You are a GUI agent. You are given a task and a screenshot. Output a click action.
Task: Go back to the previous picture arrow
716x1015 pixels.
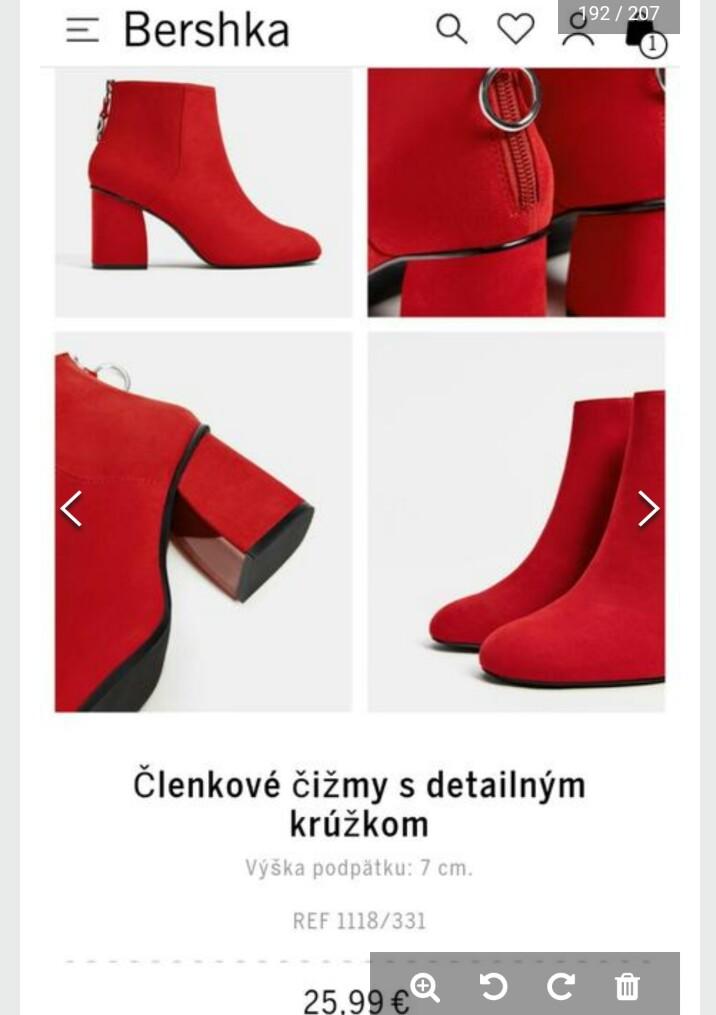[x=71, y=509]
